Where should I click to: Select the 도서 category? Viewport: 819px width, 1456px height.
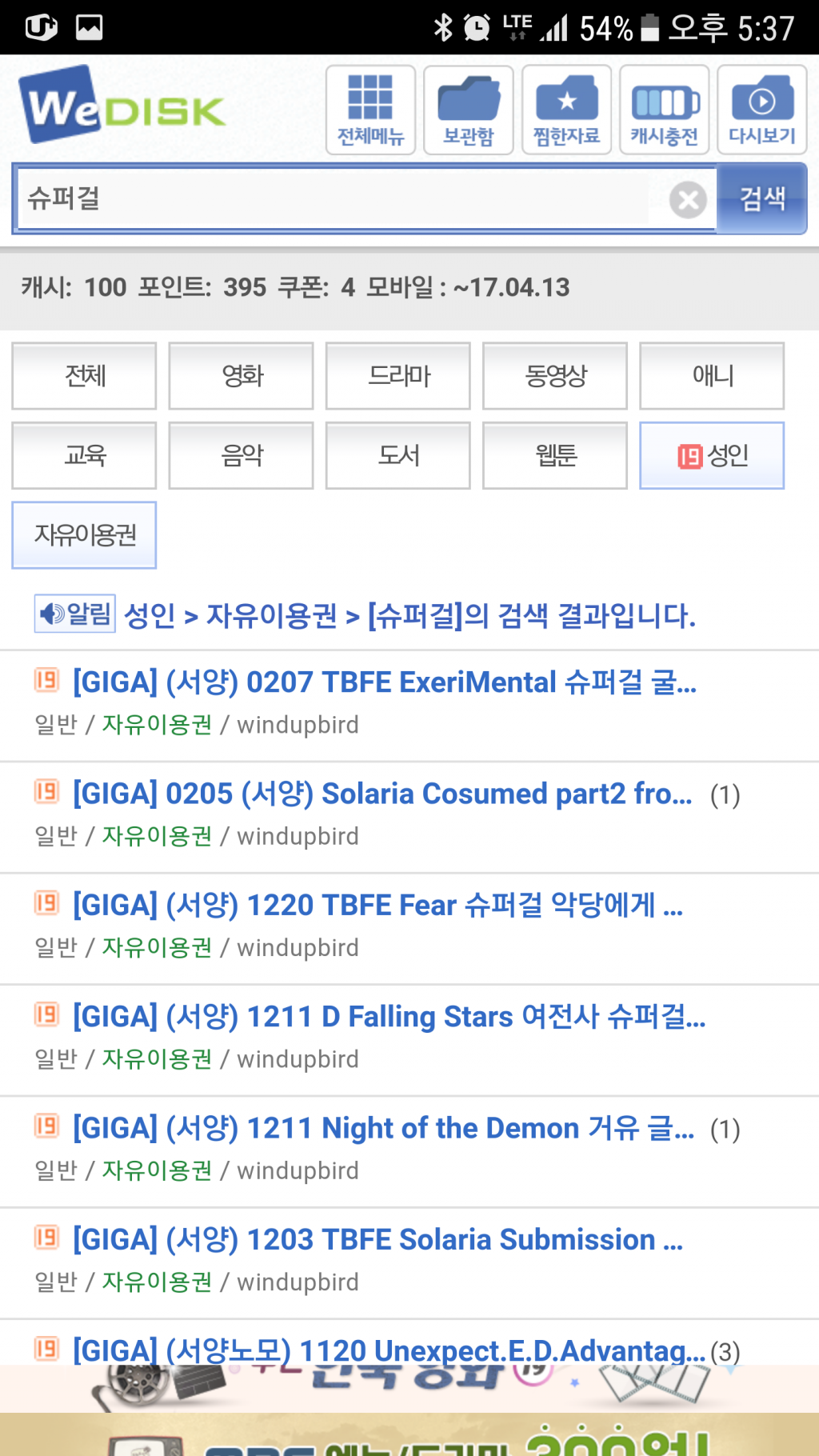click(398, 455)
